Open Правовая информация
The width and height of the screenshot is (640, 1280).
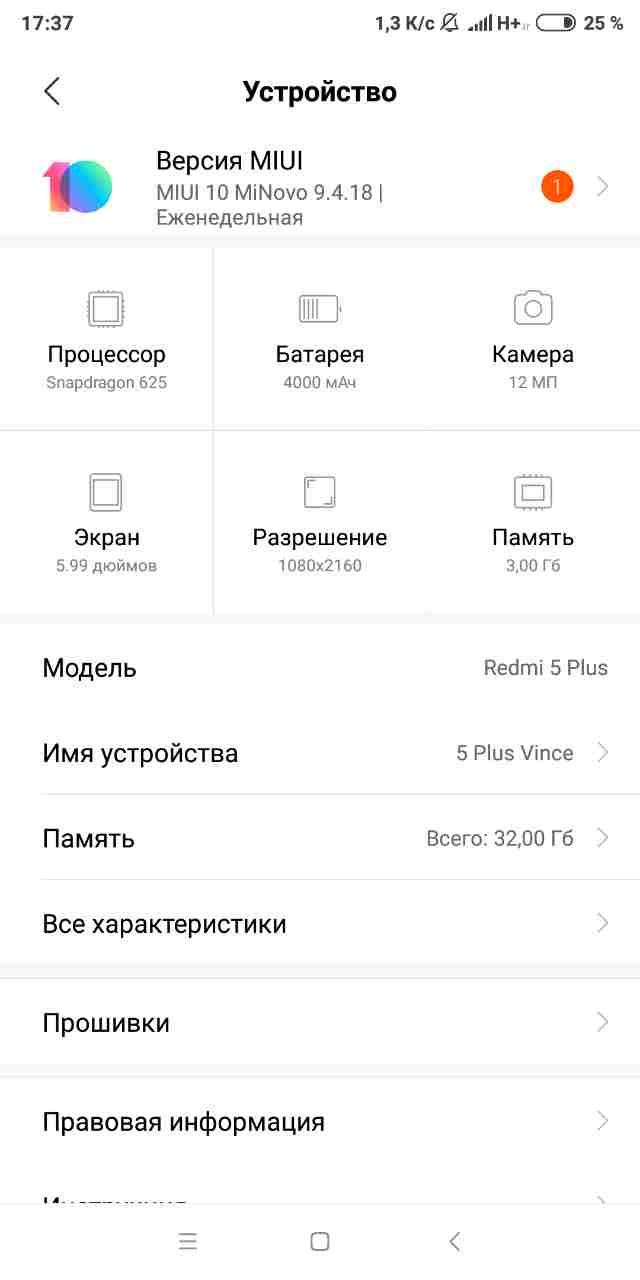pyautogui.click(x=320, y=1121)
